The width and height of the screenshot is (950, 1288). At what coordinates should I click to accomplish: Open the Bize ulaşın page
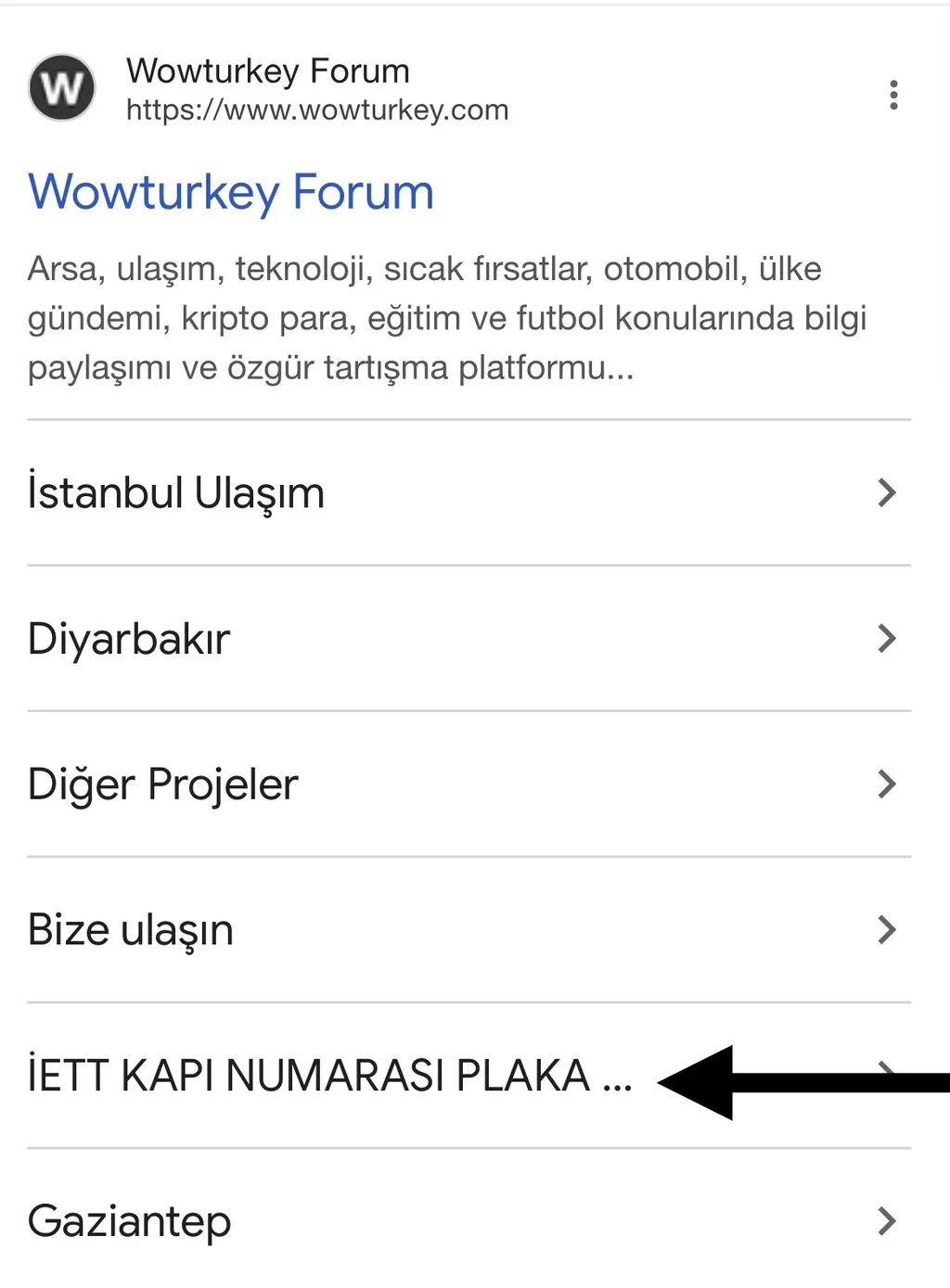click(131, 930)
